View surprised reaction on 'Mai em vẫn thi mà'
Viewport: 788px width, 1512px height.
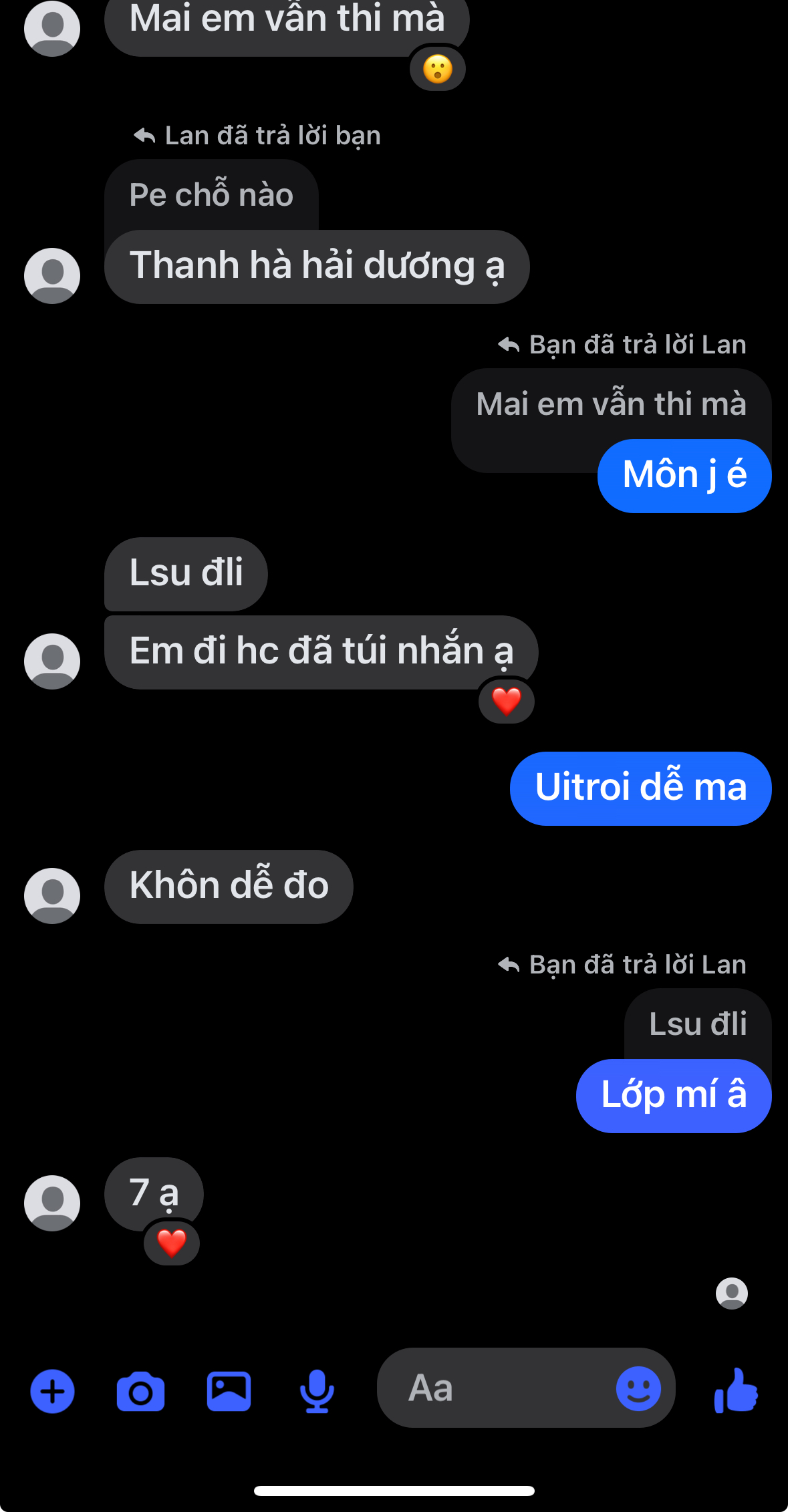[438, 69]
